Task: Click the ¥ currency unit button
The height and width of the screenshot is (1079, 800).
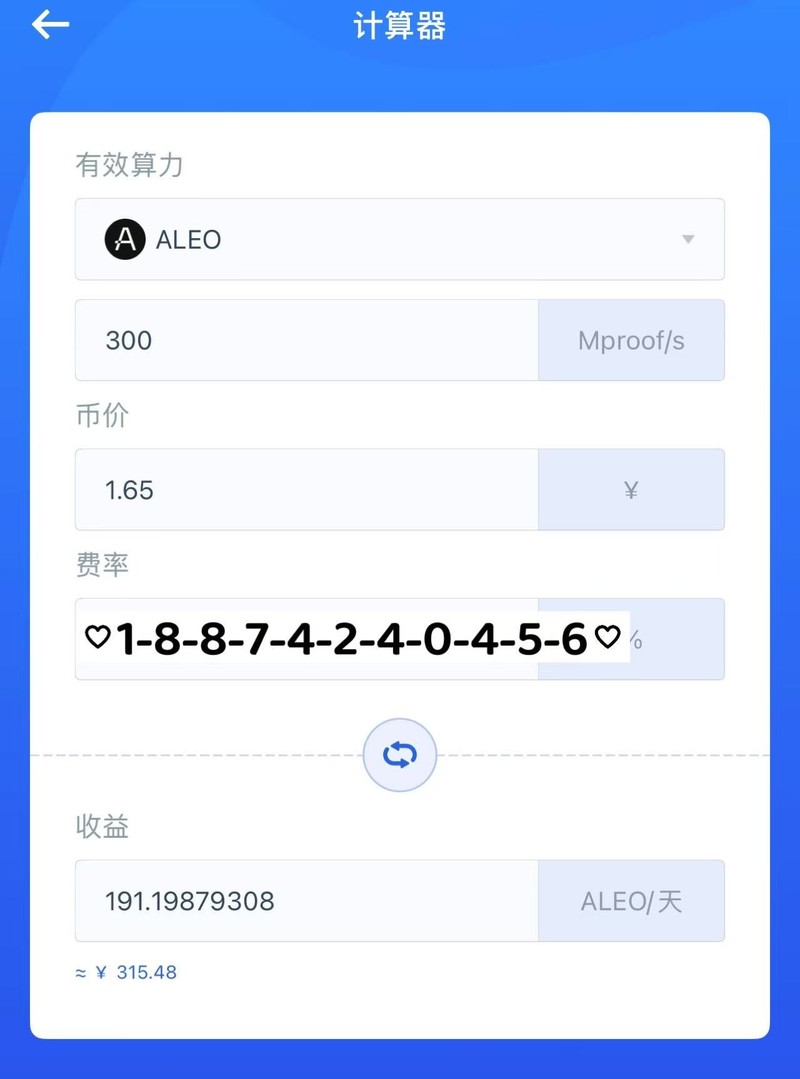Action: (631, 490)
